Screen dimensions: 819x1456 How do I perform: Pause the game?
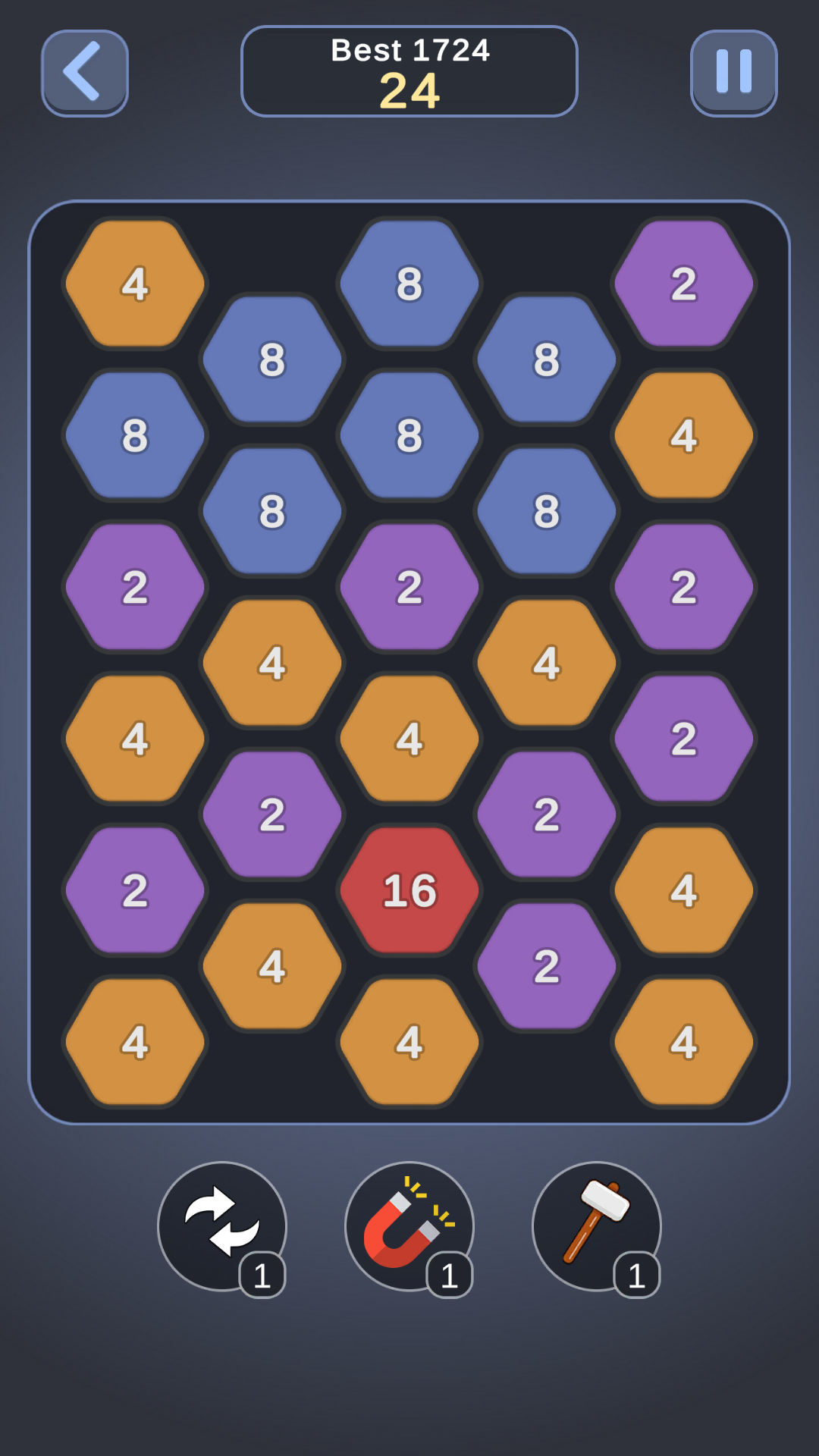pyautogui.click(x=733, y=73)
